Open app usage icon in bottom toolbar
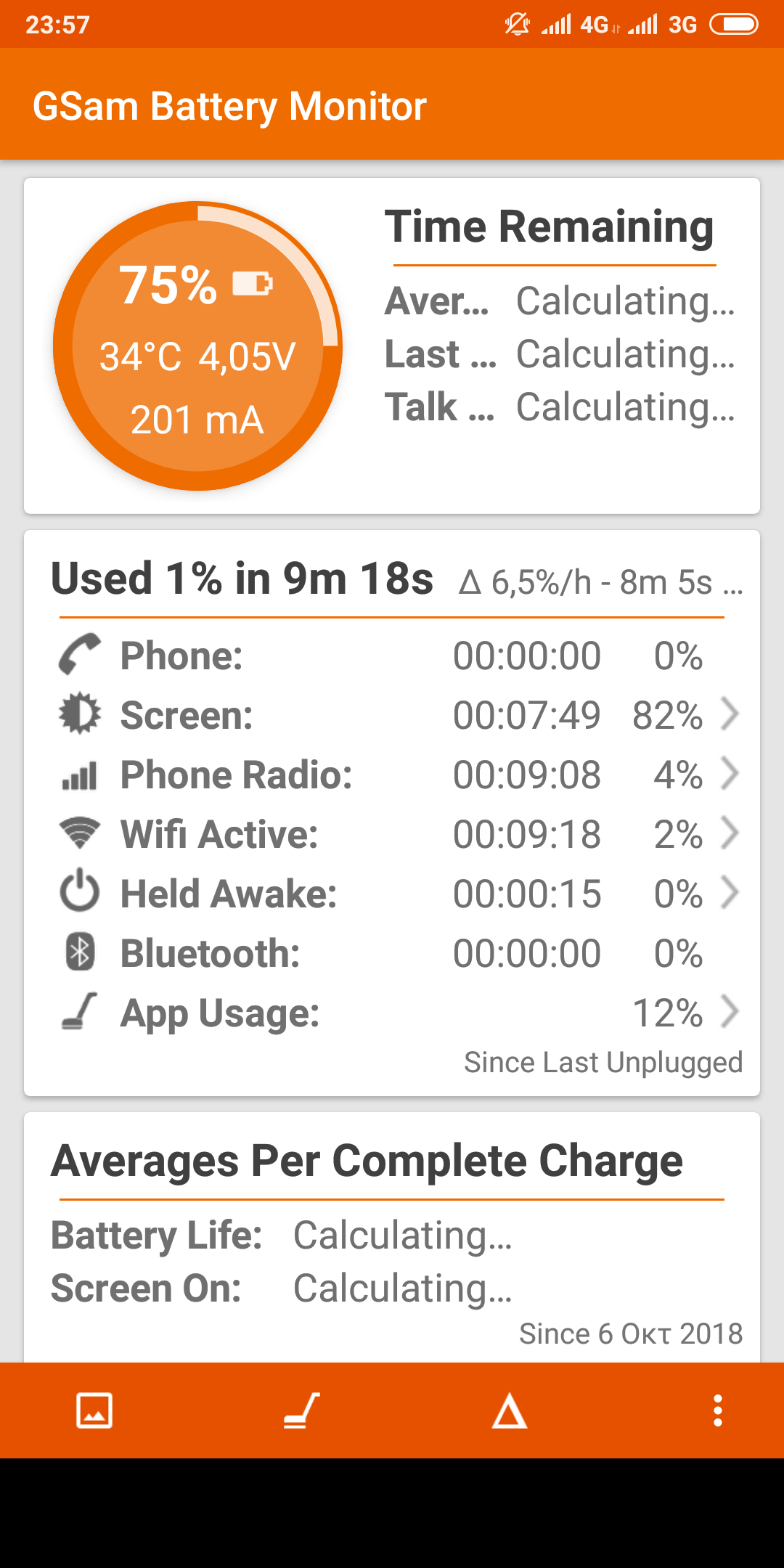 [x=301, y=1410]
